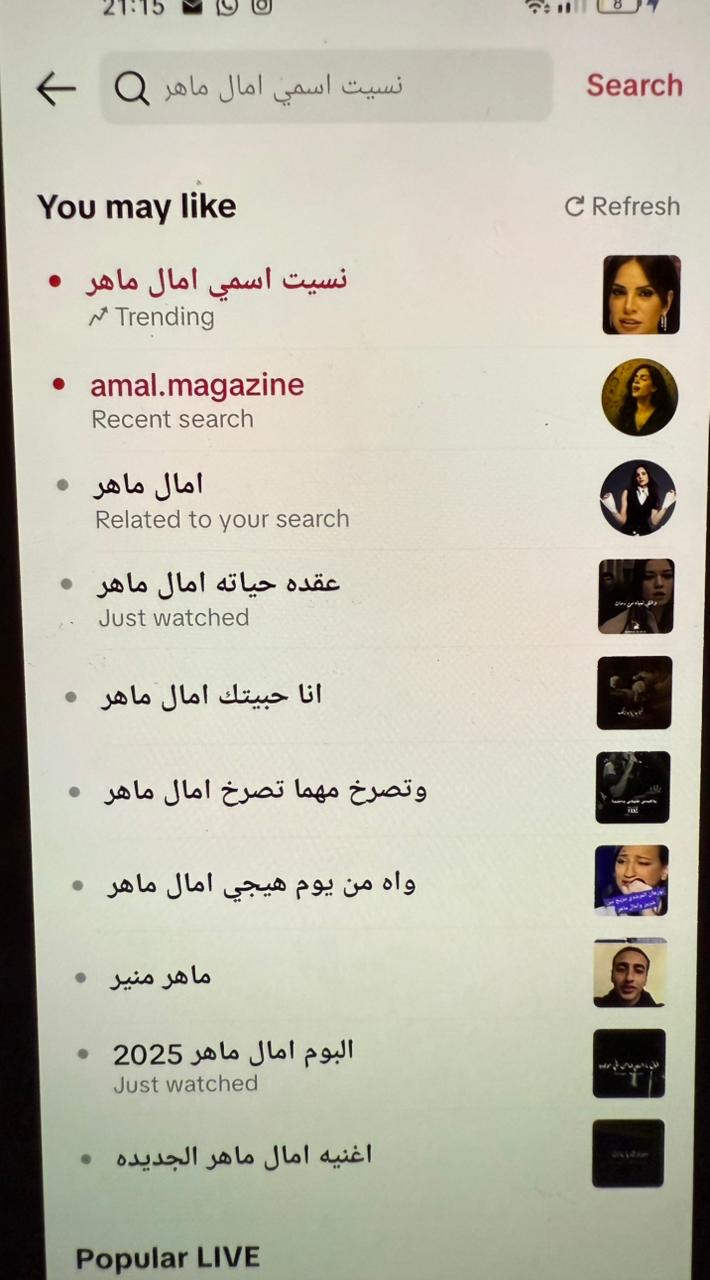710x1280 pixels.
Task: Search for ماهر منير suggestion
Action: click(160, 976)
